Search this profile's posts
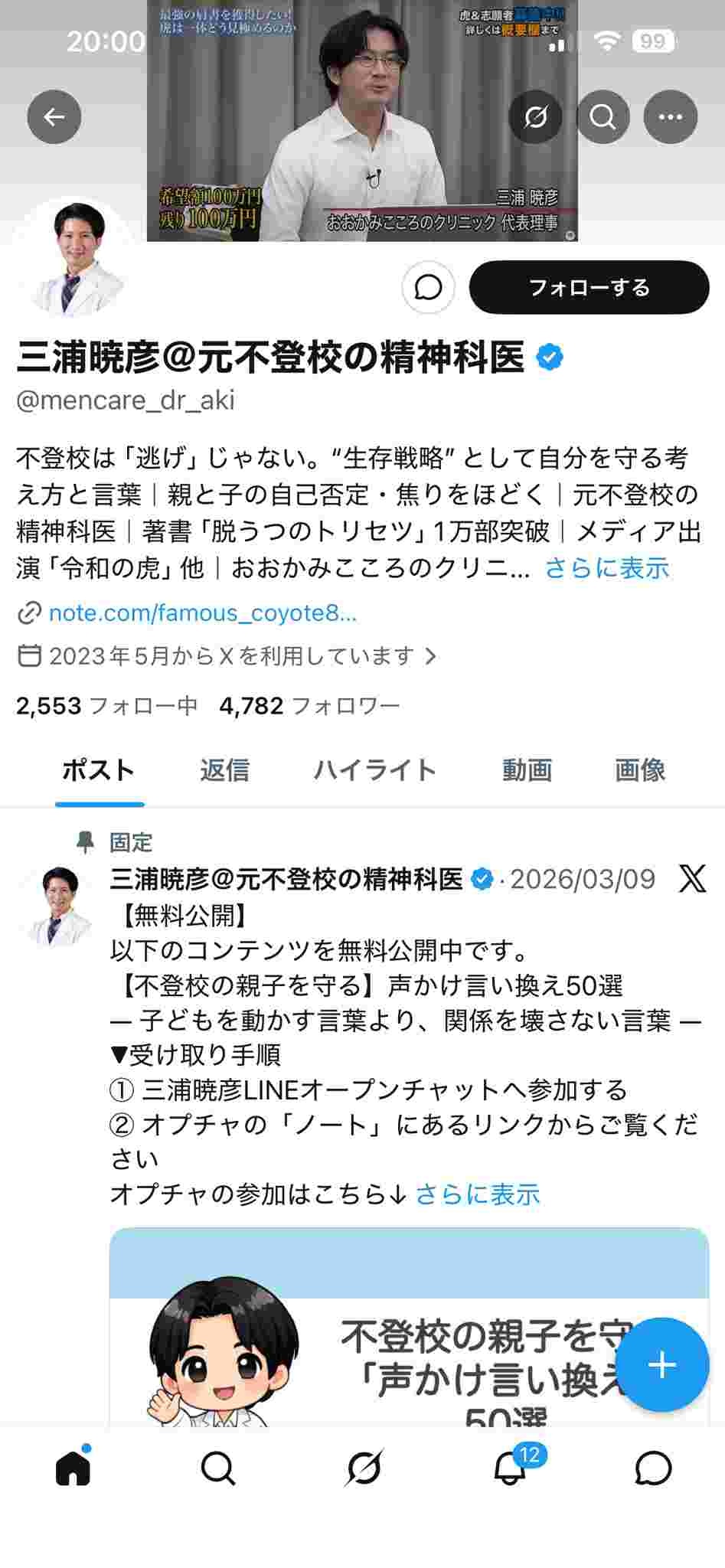 pos(603,117)
